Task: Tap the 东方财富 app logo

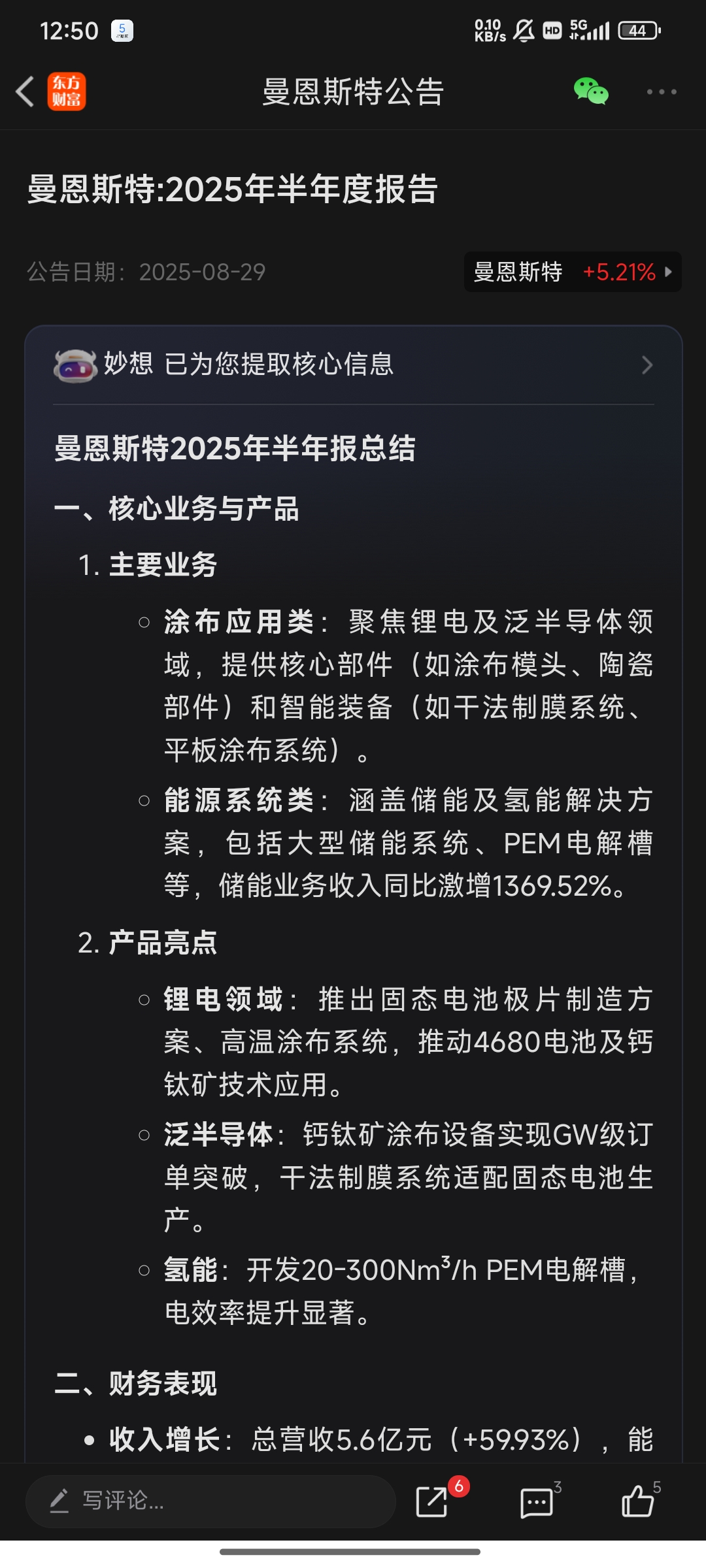Action: [x=67, y=91]
